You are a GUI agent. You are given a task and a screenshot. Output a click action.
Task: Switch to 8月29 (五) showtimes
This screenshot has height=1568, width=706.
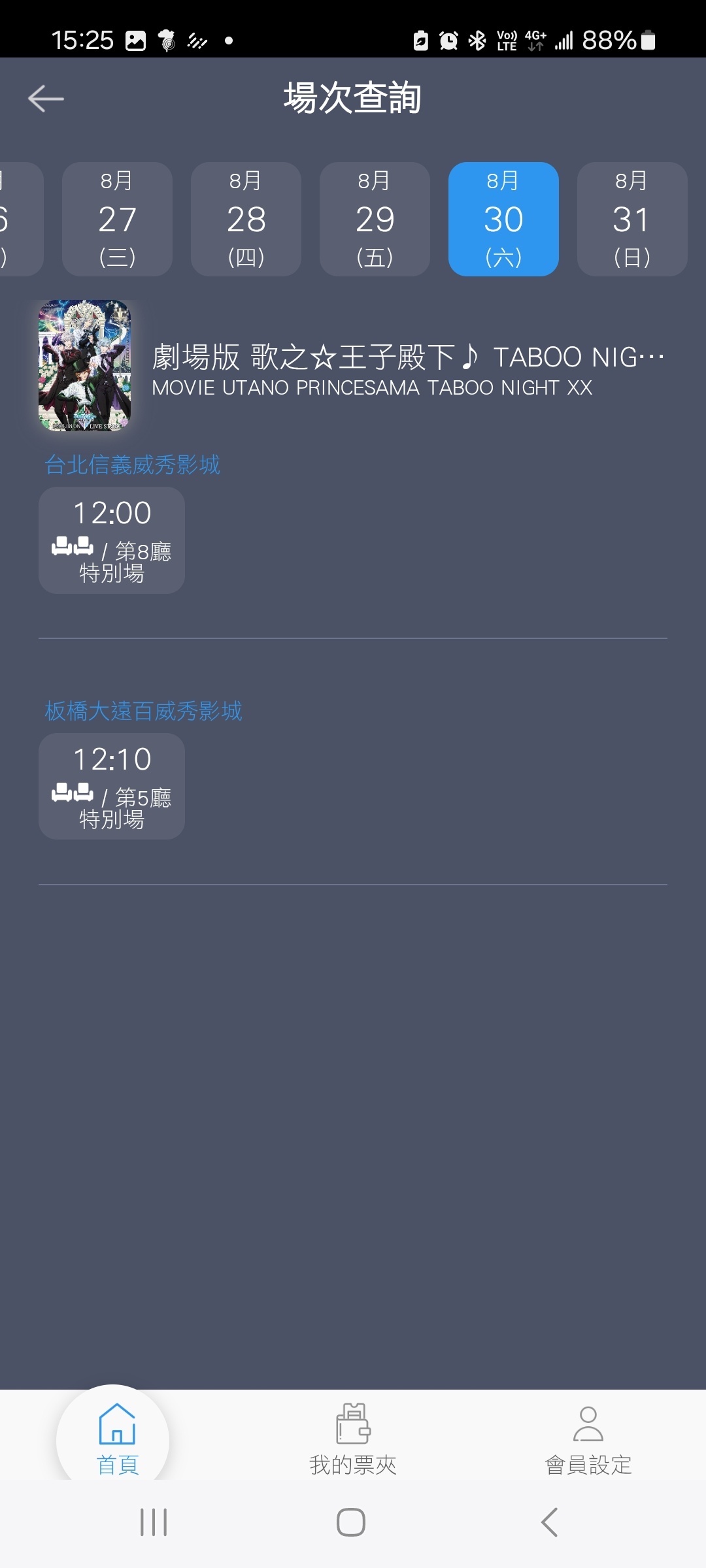click(x=375, y=219)
